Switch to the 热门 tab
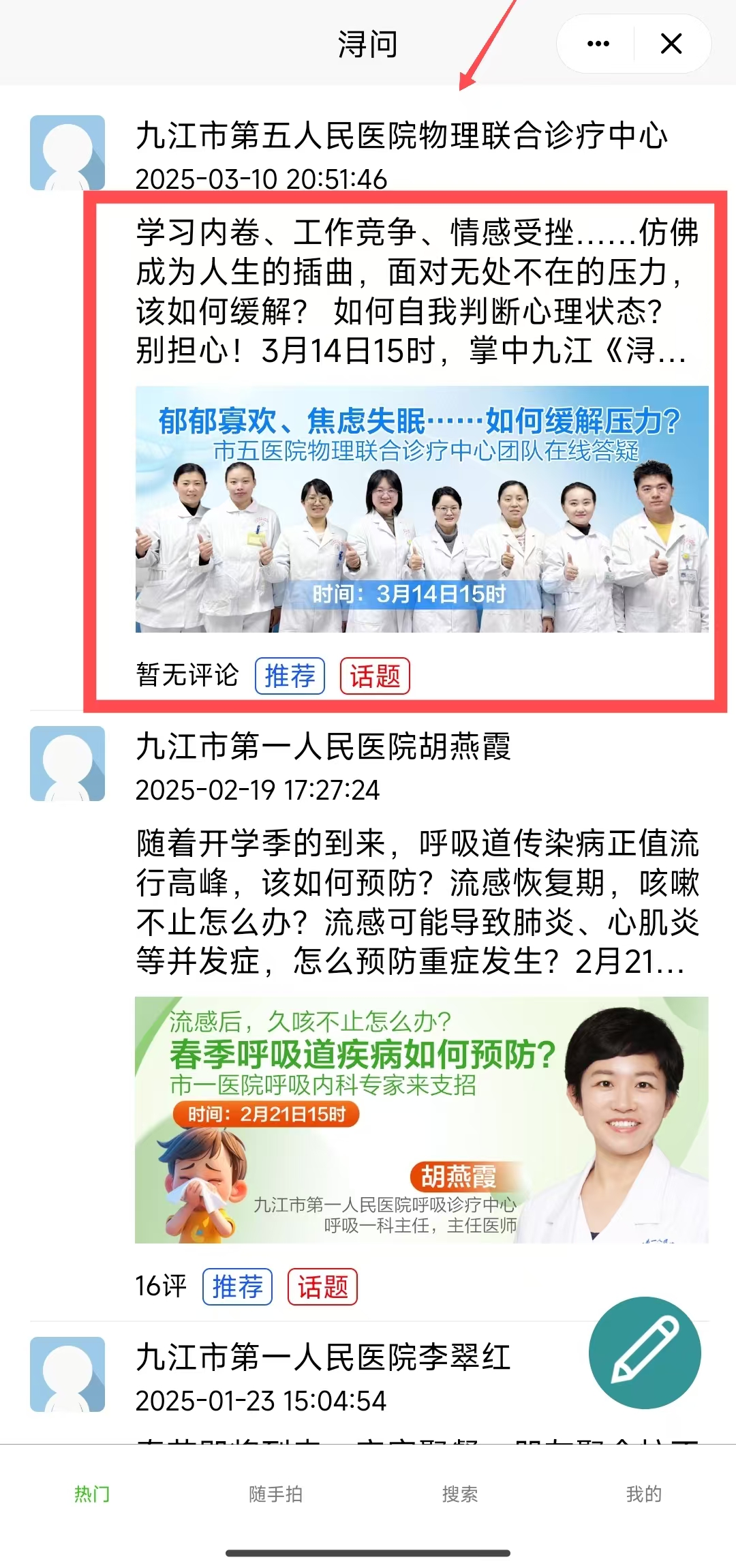Image resolution: width=736 pixels, height=1568 pixels. click(92, 1494)
